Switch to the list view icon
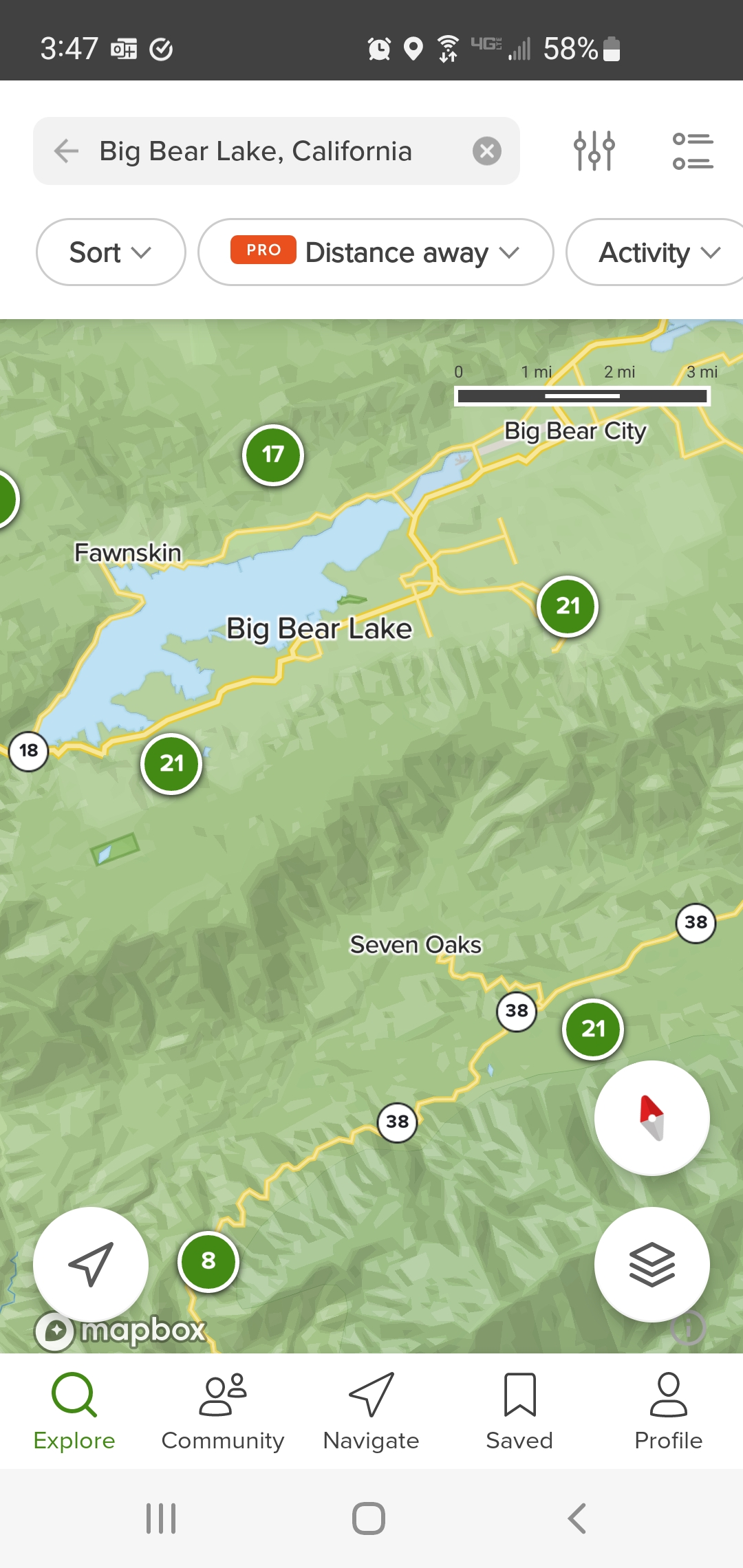Viewport: 743px width, 1568px height. click(692, 151)
